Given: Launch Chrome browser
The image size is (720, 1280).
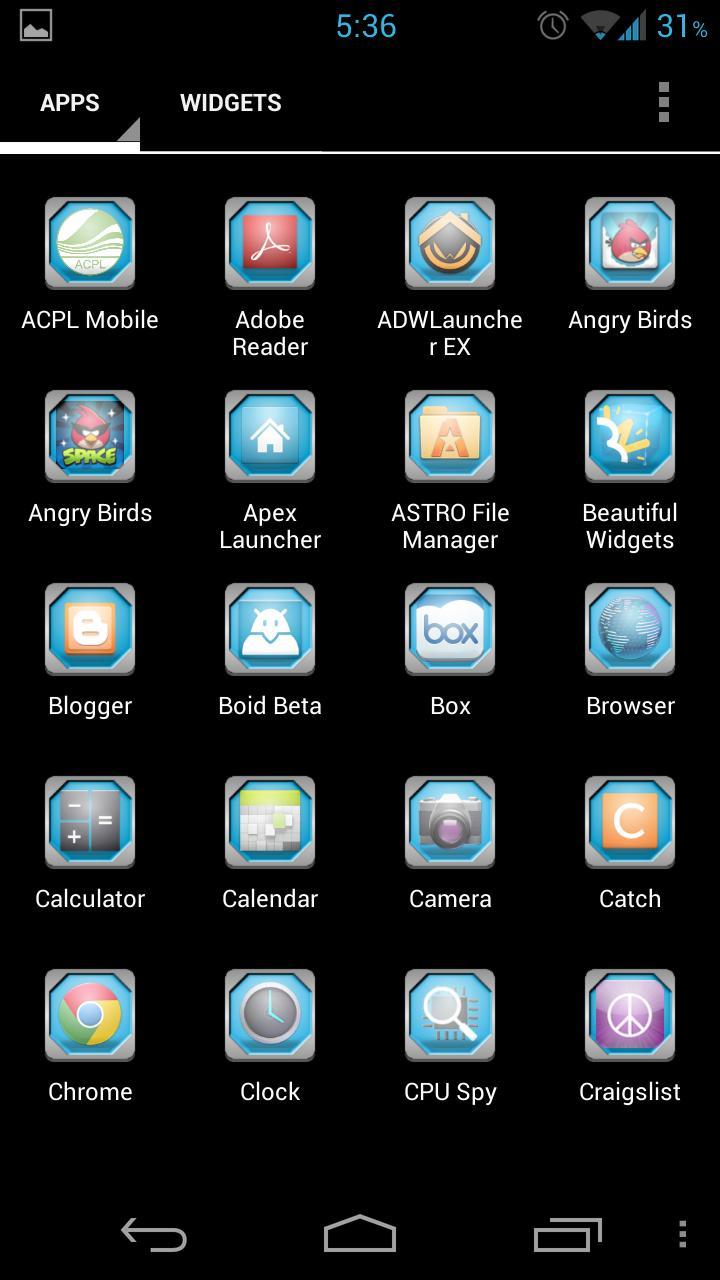Looking at the screenshot, I should (90, 1015).
